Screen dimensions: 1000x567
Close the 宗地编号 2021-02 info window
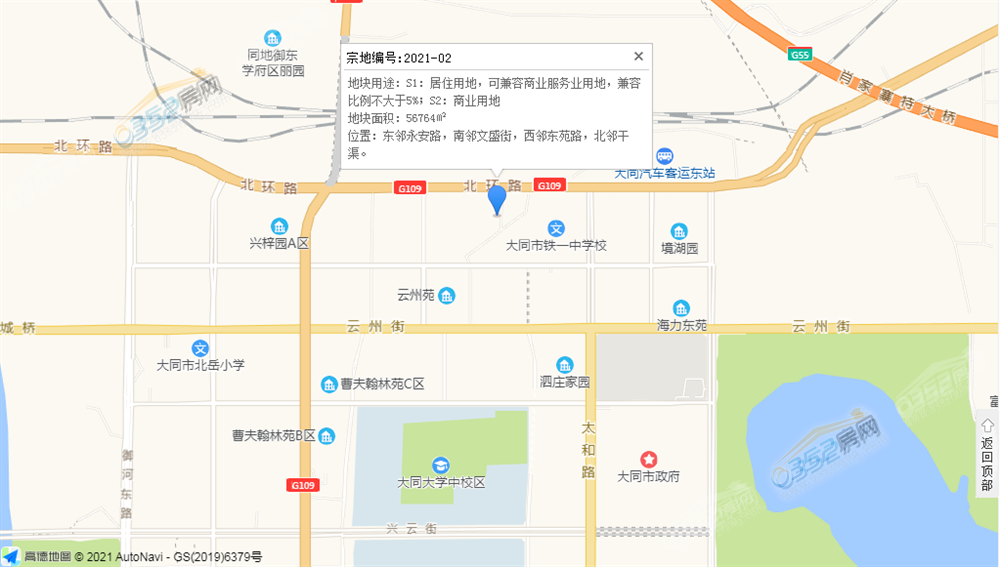638,56
